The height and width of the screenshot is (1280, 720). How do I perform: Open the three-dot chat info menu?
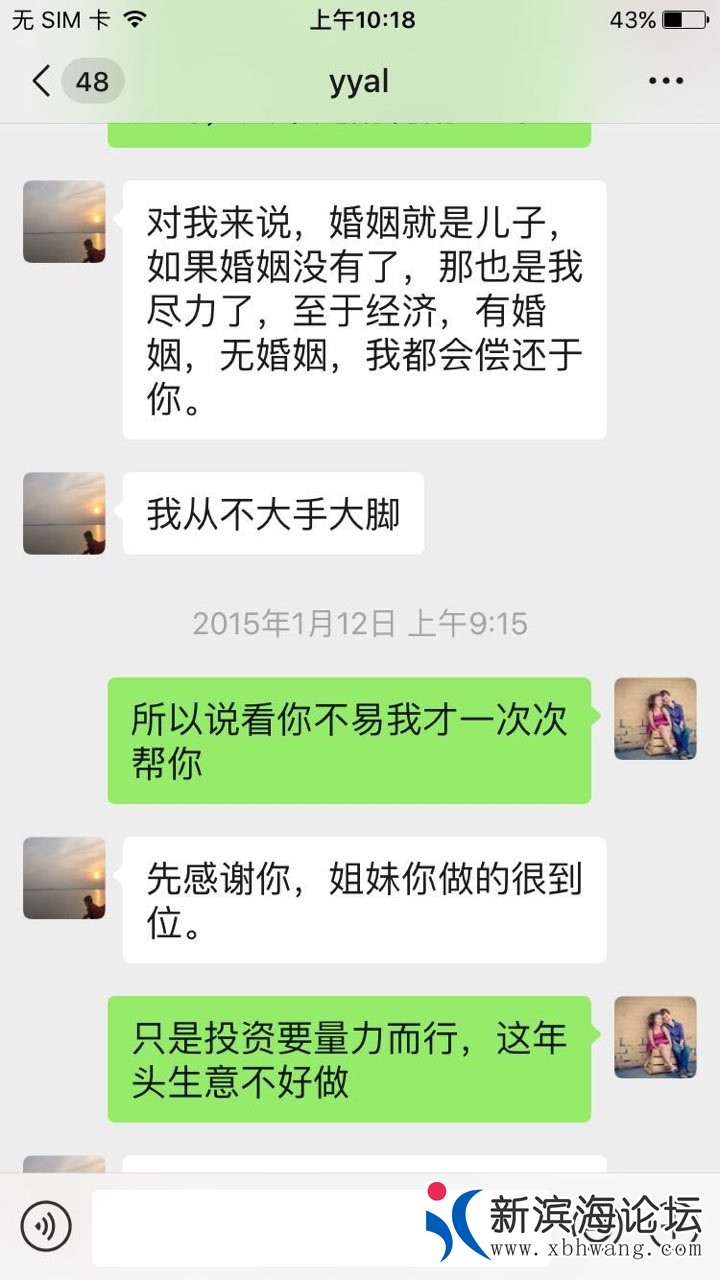(x=665, y=81)
